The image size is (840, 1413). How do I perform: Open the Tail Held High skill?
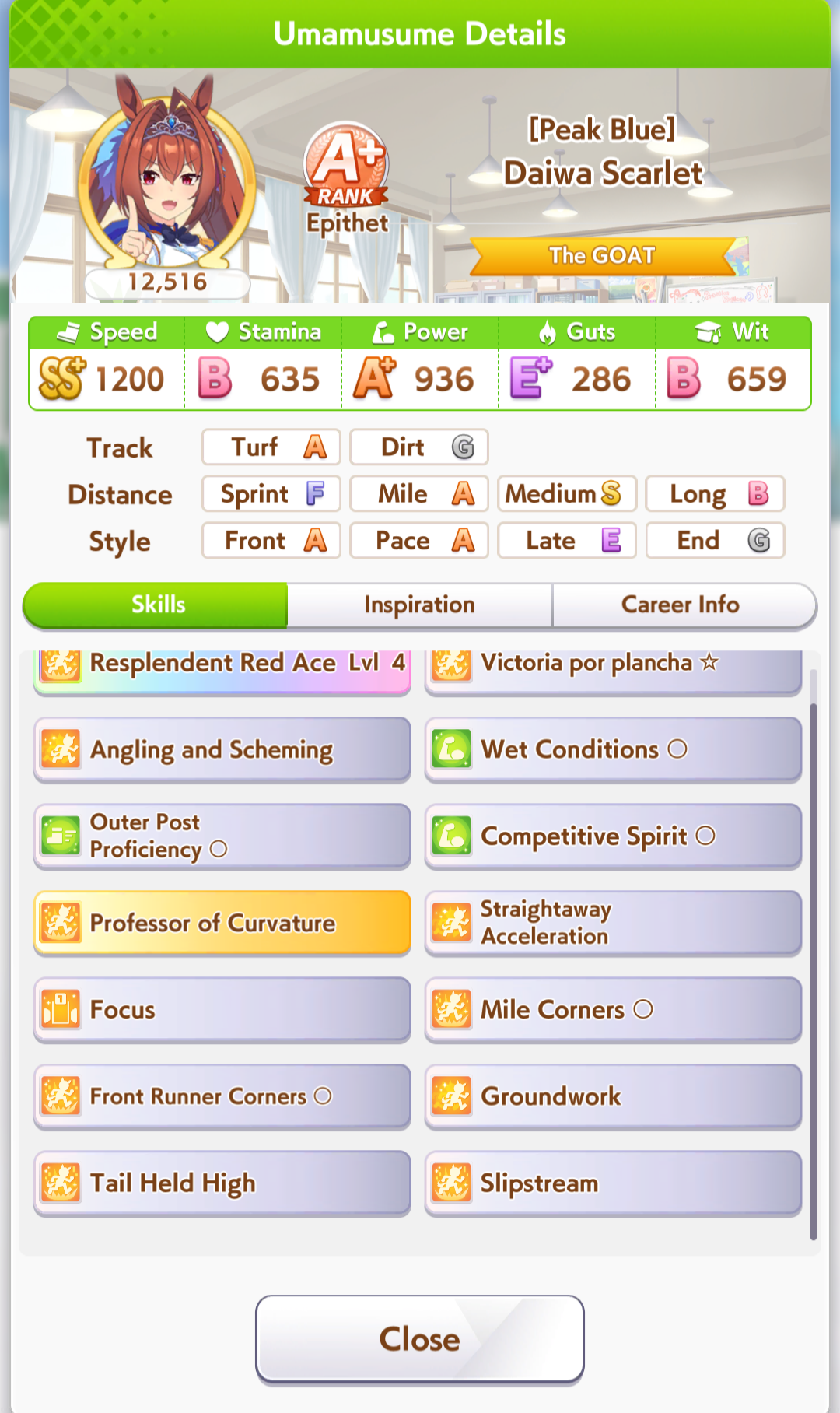(x=222, y=1183)
